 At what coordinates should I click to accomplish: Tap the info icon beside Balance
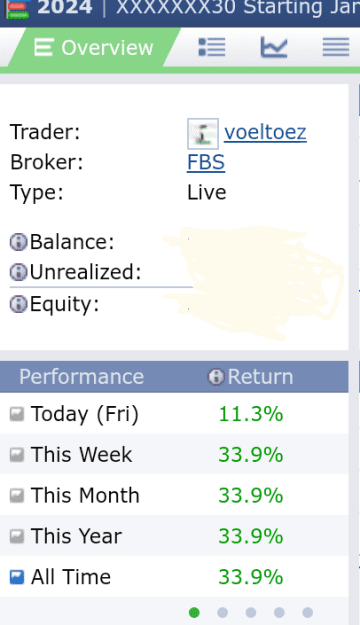pyautogui.click(x=18, y=242)
